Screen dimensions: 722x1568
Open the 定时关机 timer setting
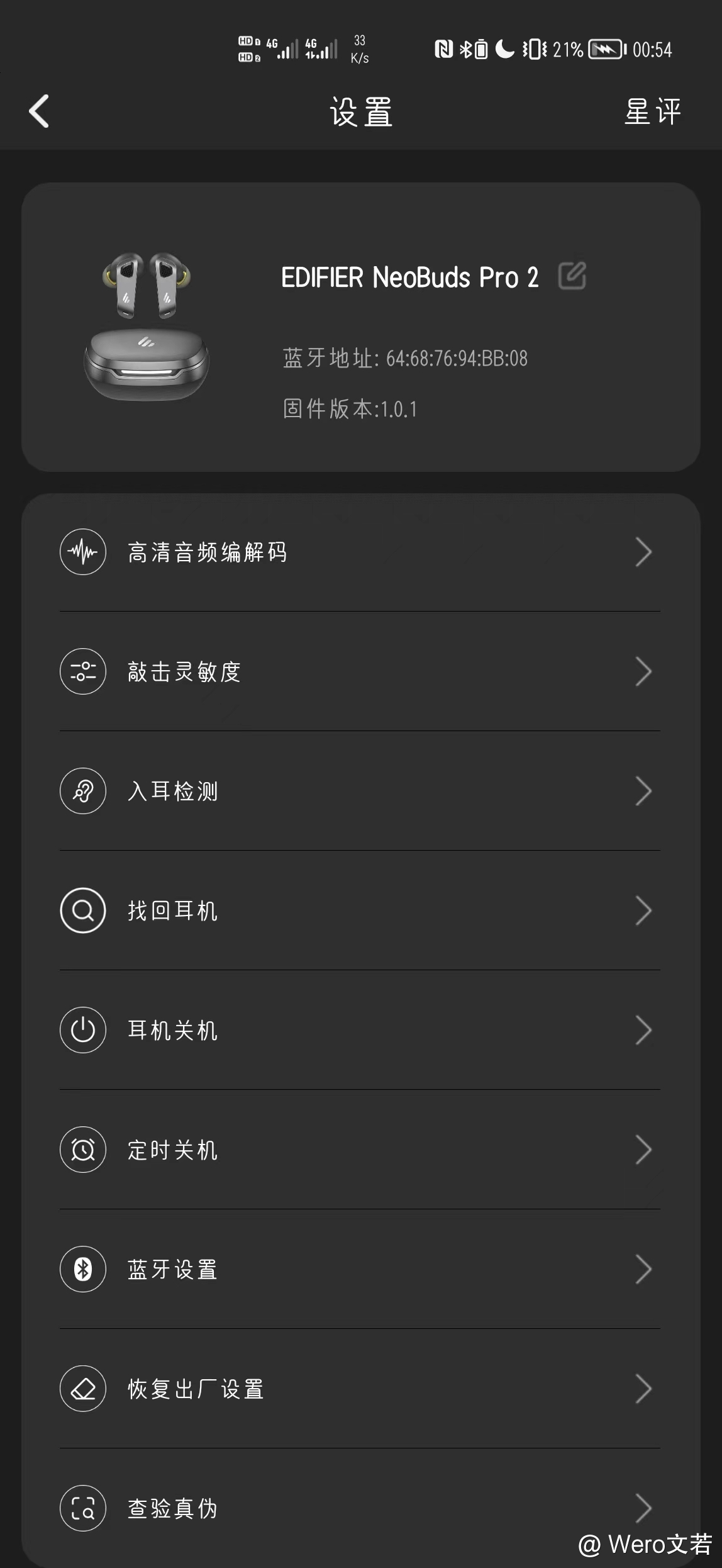tap(360, 1150)
